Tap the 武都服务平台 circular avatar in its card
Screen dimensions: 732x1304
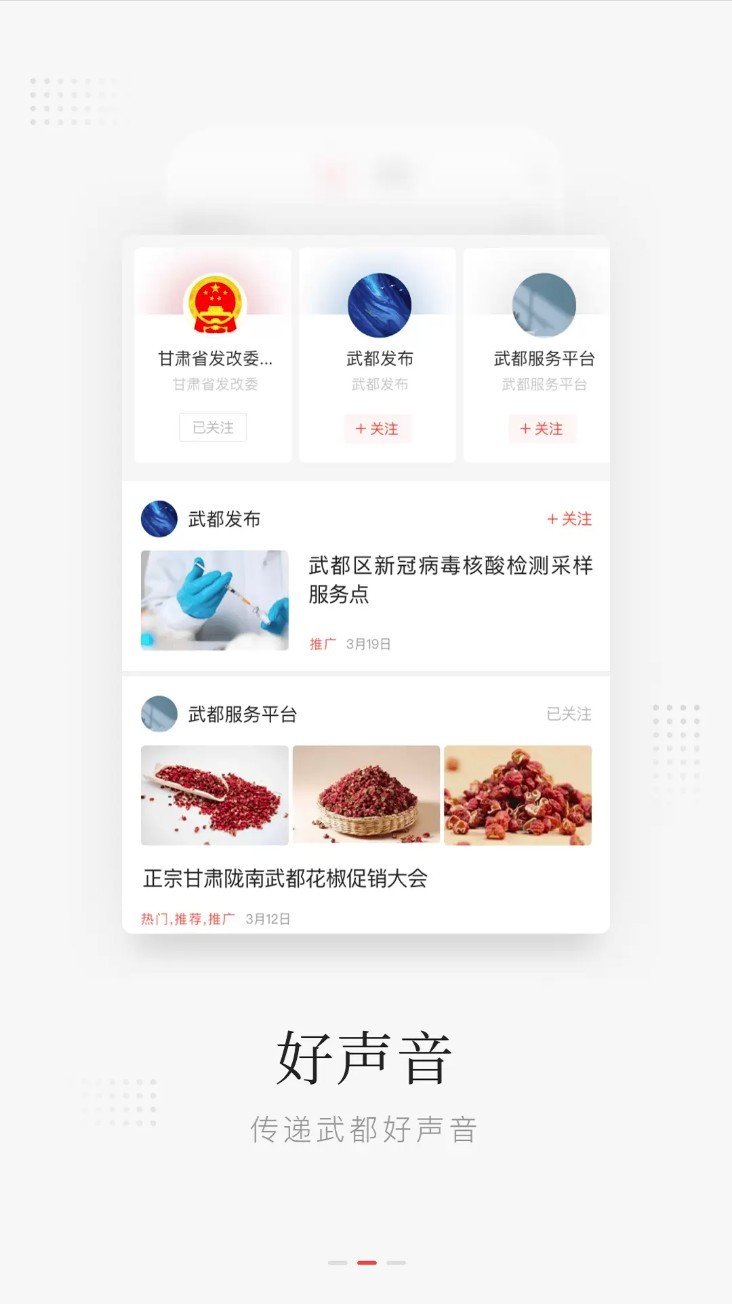pos(541,304)
